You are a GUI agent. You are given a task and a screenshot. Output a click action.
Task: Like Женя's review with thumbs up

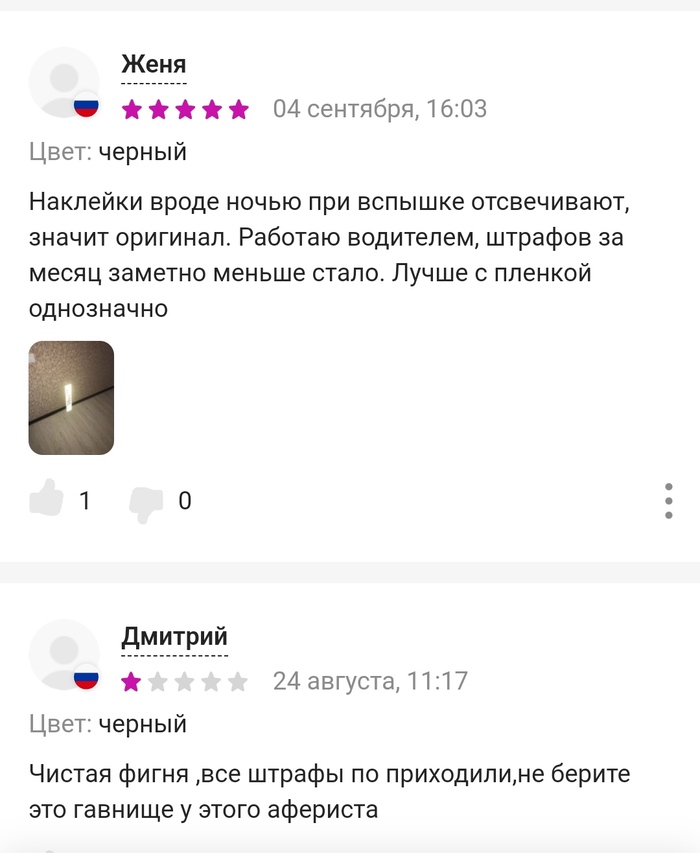click(x=46, y=500)
